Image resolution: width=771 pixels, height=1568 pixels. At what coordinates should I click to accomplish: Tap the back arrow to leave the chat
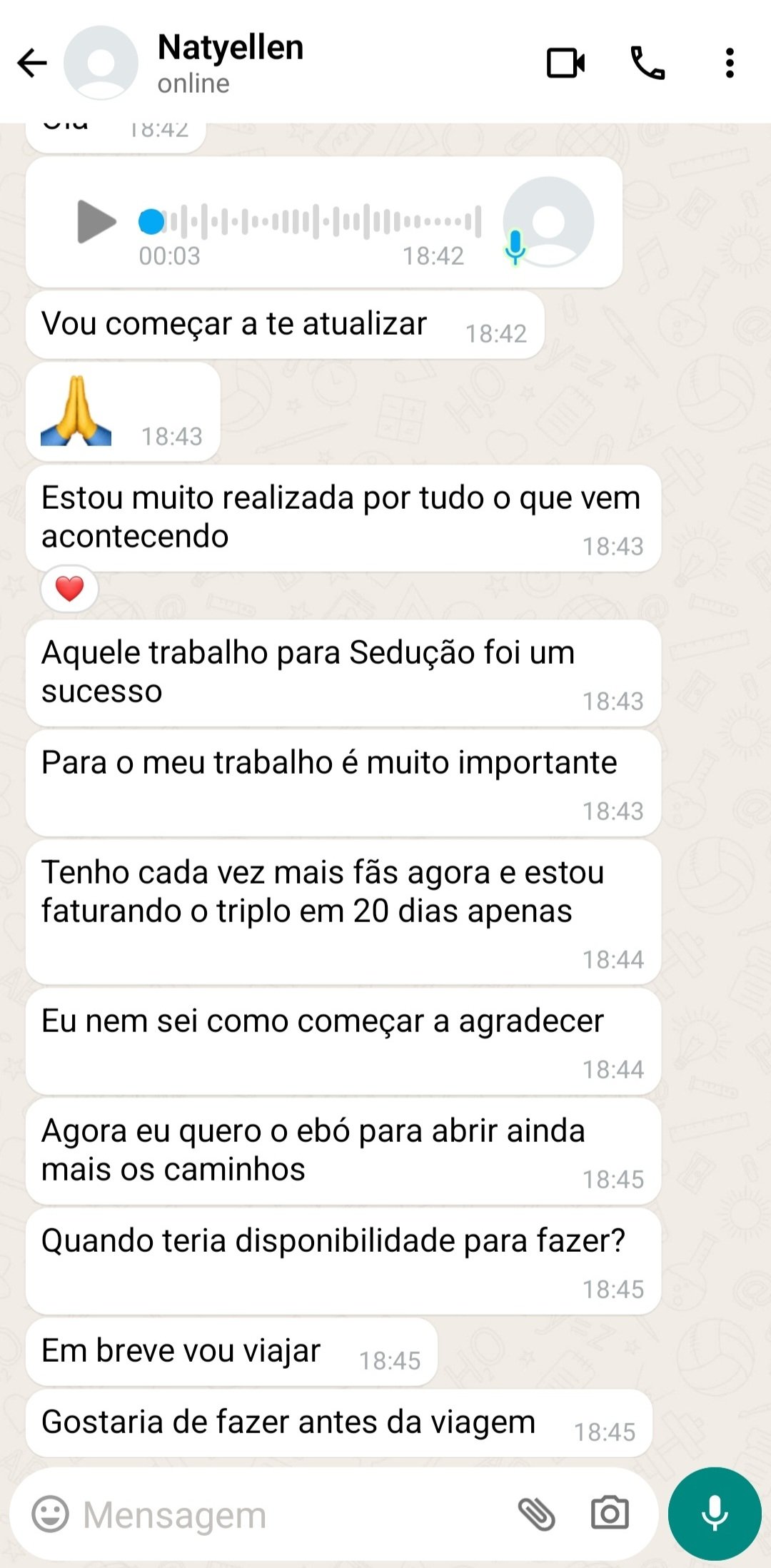click(30, 64)
